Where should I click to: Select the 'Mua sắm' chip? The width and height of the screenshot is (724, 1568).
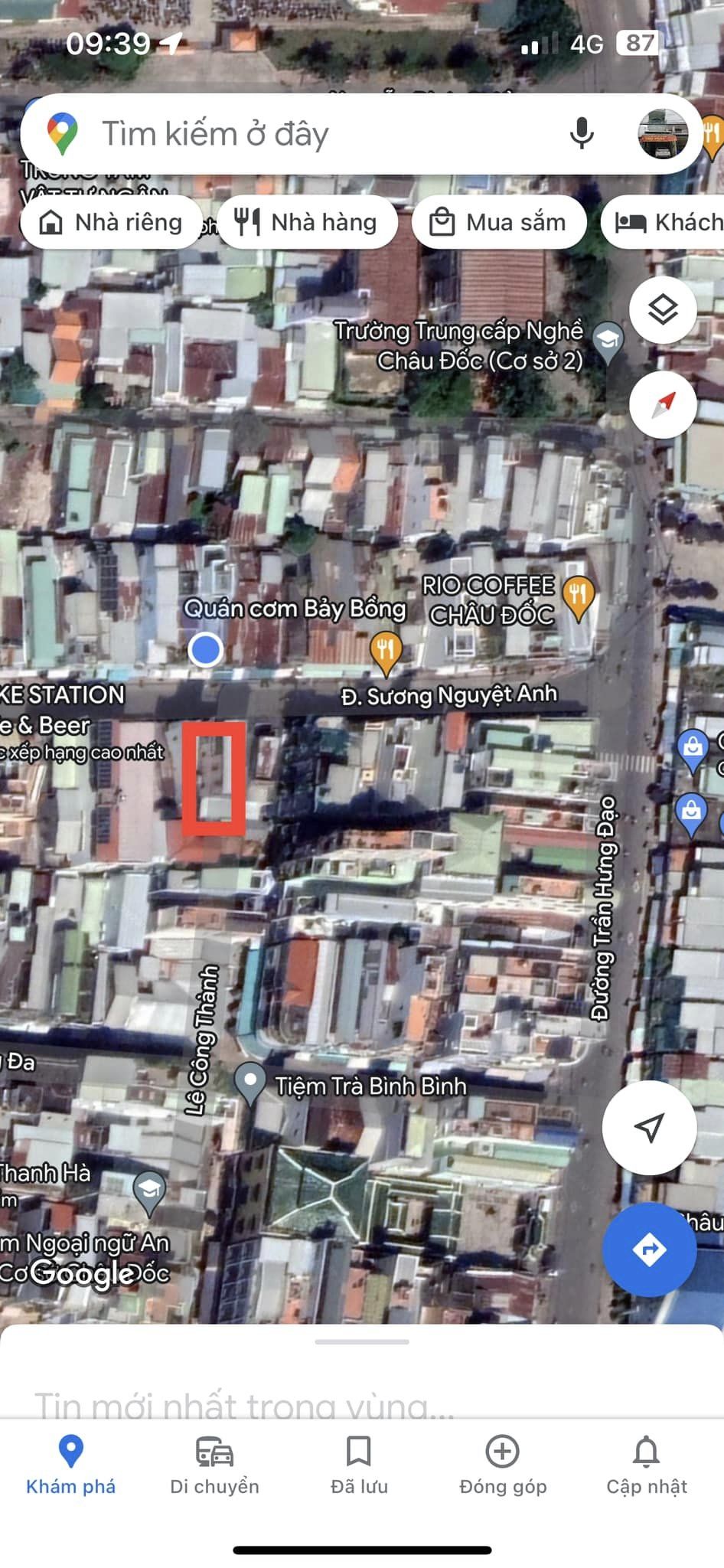point(499,223)
